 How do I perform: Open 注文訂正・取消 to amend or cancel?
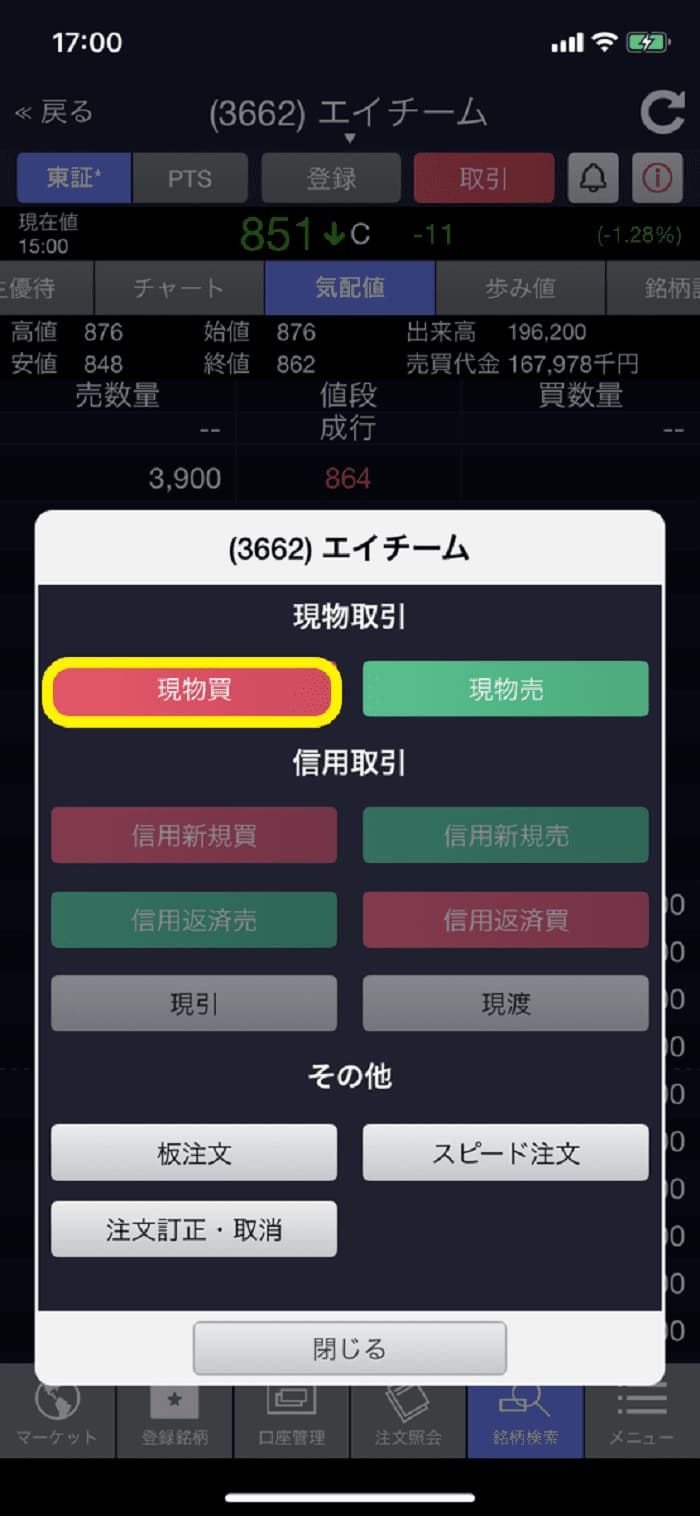point(194,1229)
